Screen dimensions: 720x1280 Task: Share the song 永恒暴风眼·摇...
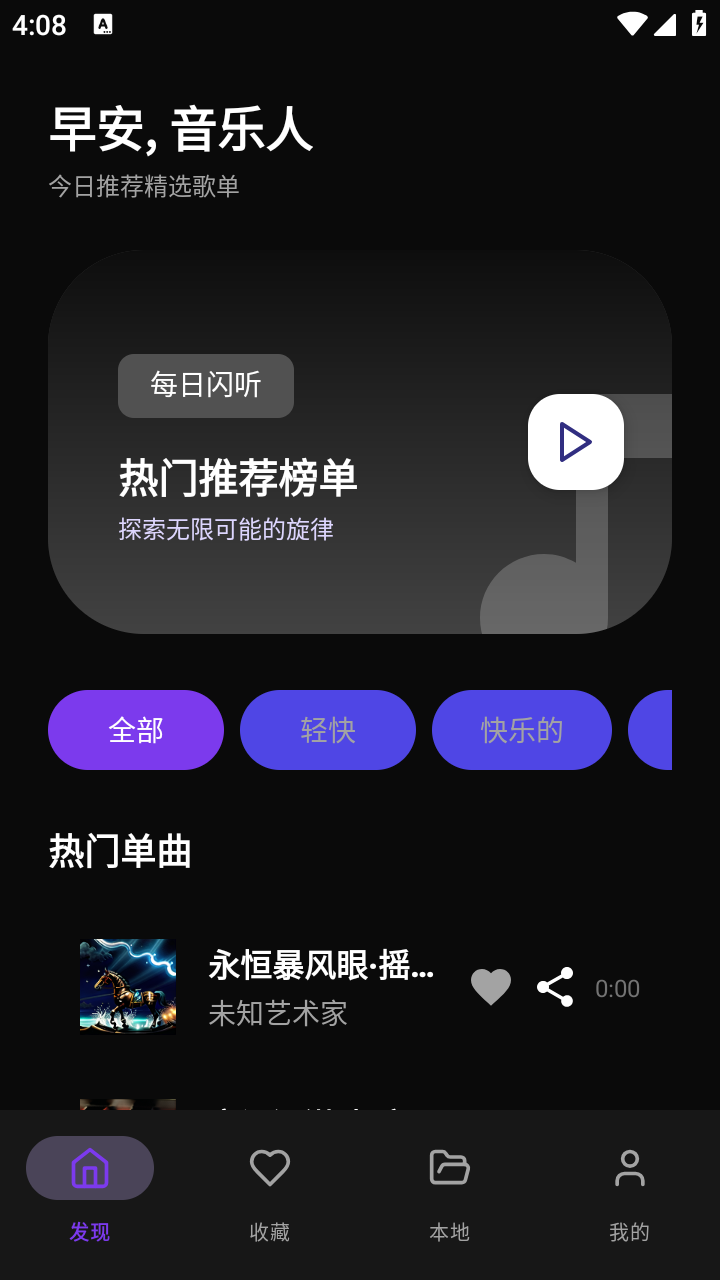pyautogui.click(x=555, y=985)
